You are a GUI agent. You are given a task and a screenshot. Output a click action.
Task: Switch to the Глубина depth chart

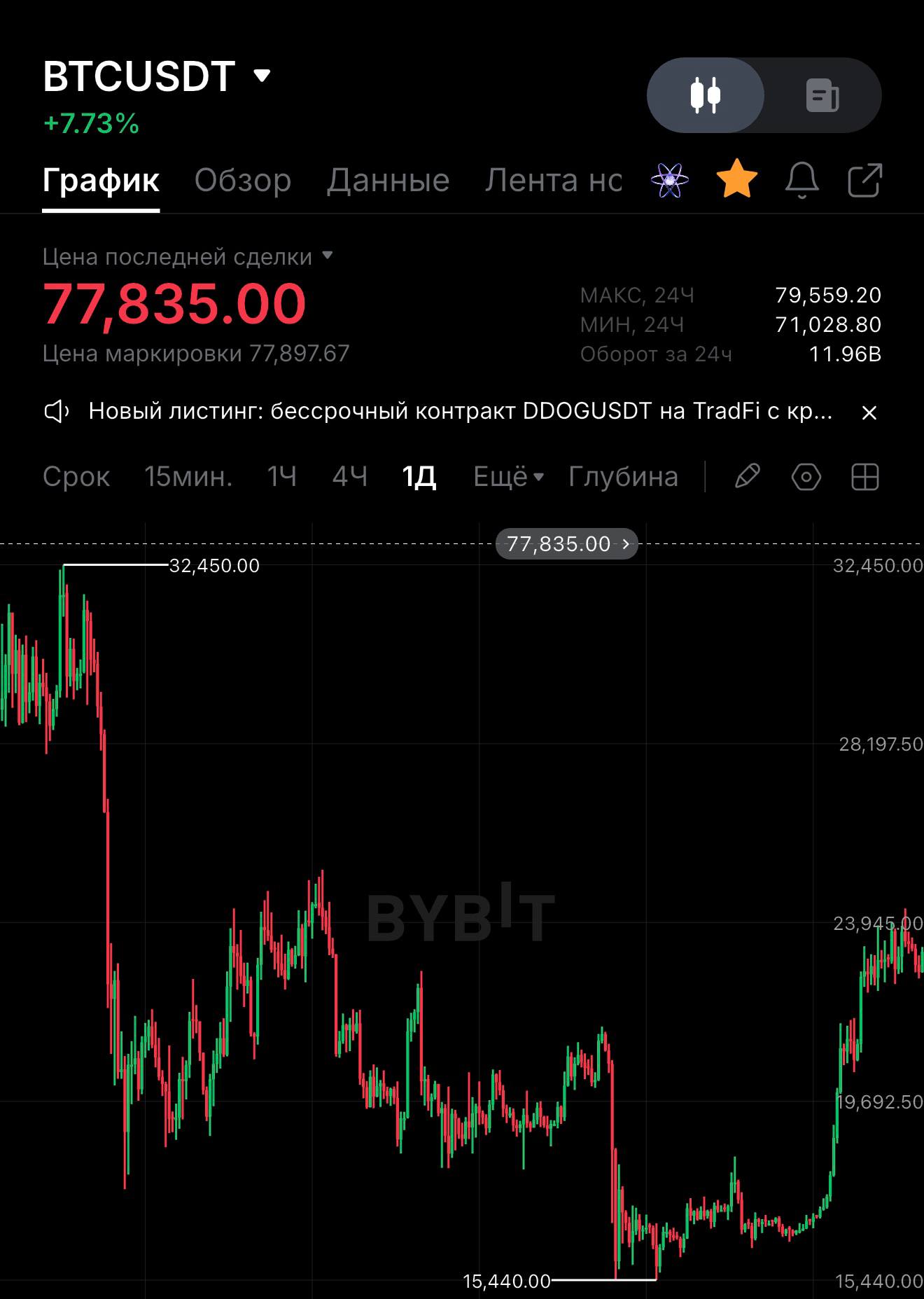coord(624,477)
